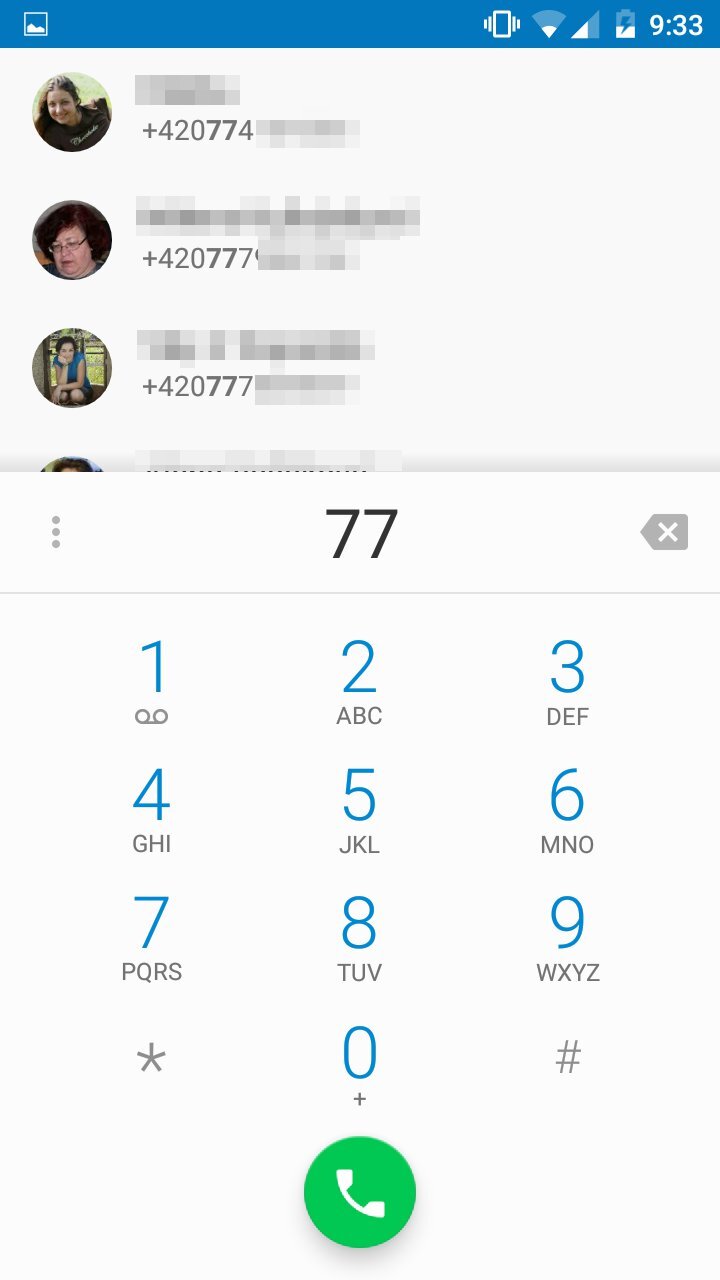Tap the hash key
This screenshot has width=720, height=1280.
[x=567, y=1058]
